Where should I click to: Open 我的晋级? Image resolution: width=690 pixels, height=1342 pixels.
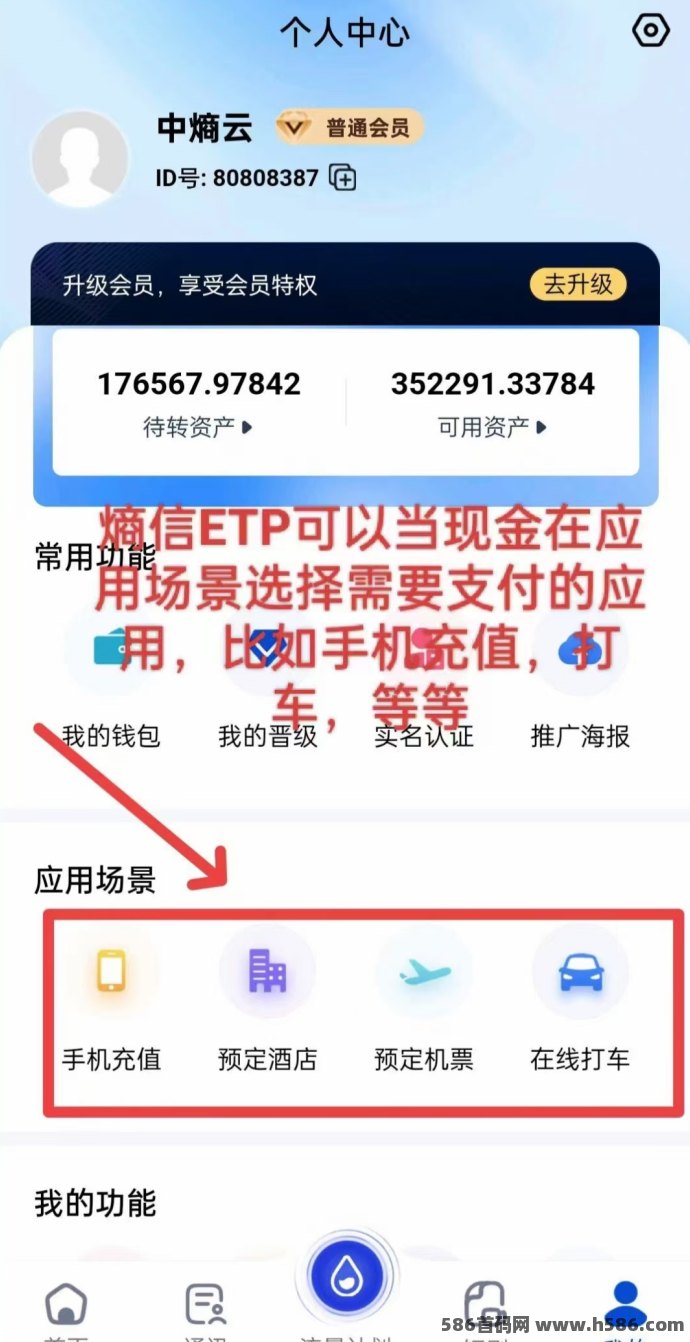click(268, 690)
